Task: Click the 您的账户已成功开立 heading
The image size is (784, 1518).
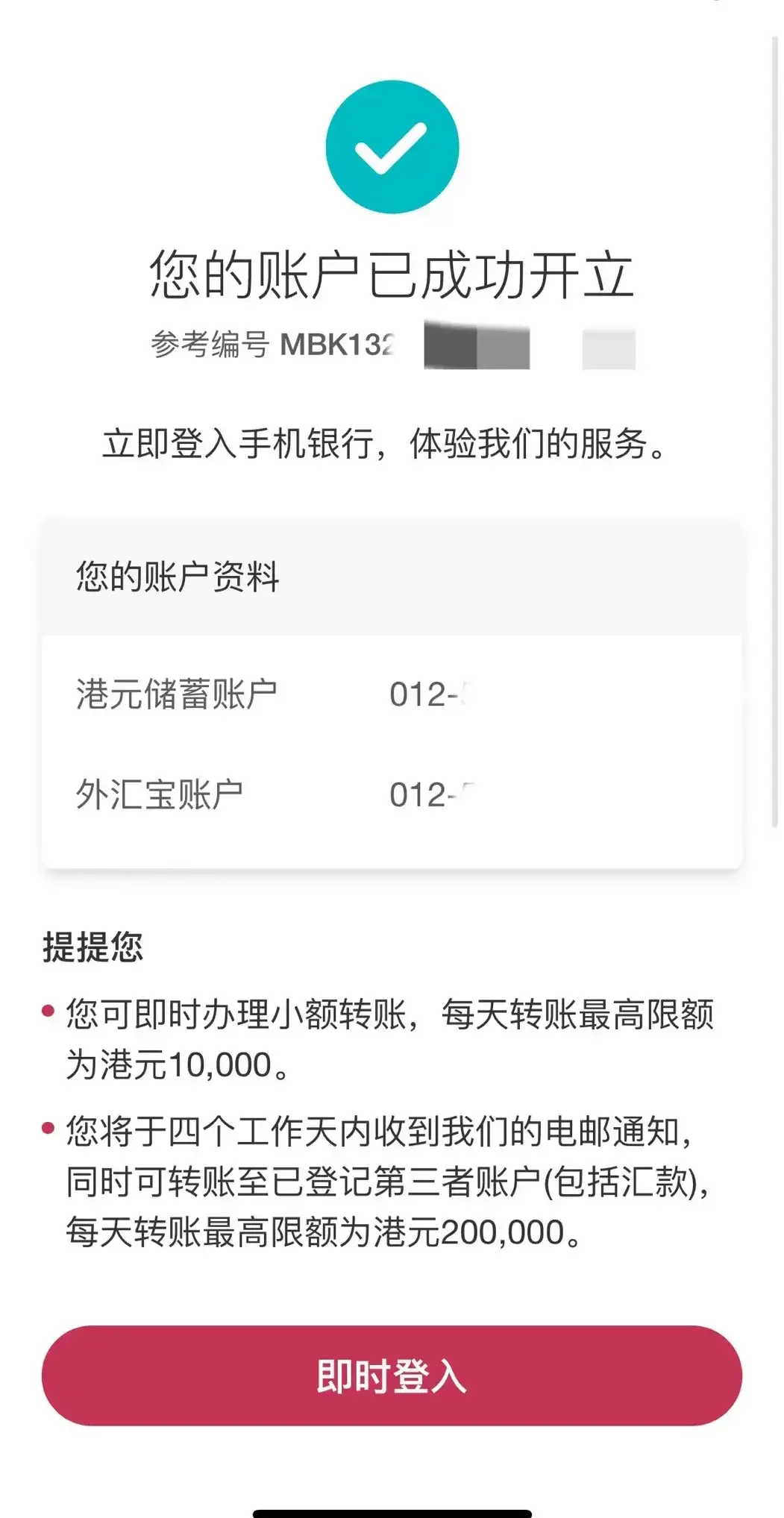Action: (x=393, y=276)
